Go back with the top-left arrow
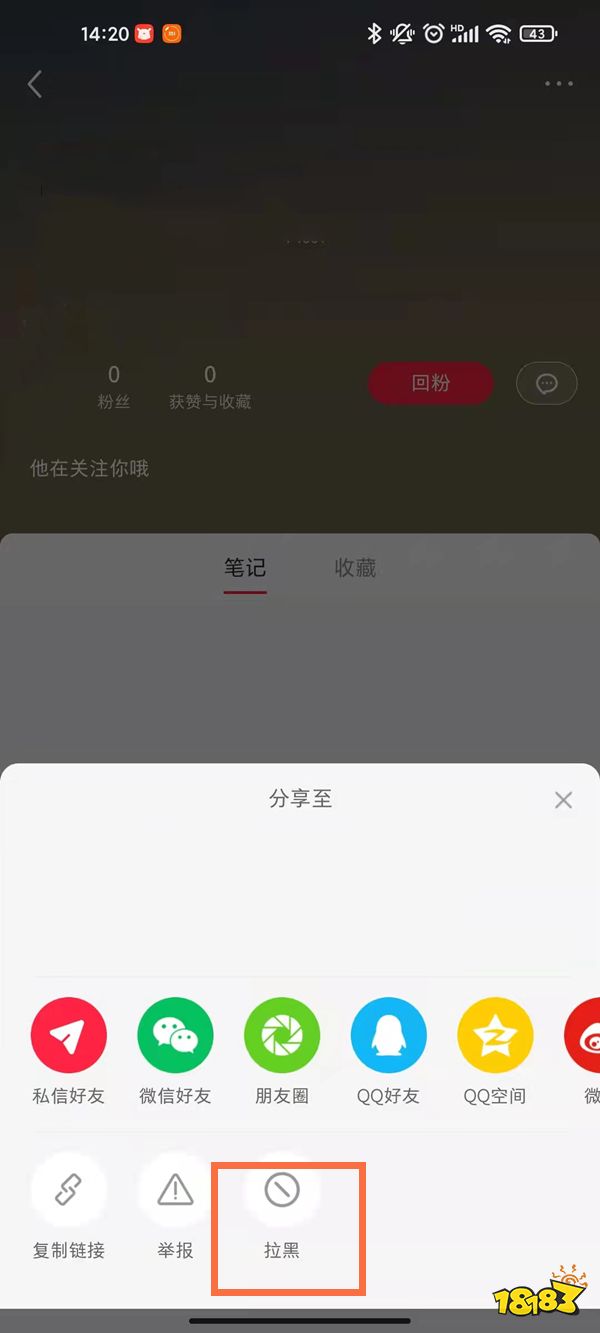600x1333 pixels. [x=35, y=84]
